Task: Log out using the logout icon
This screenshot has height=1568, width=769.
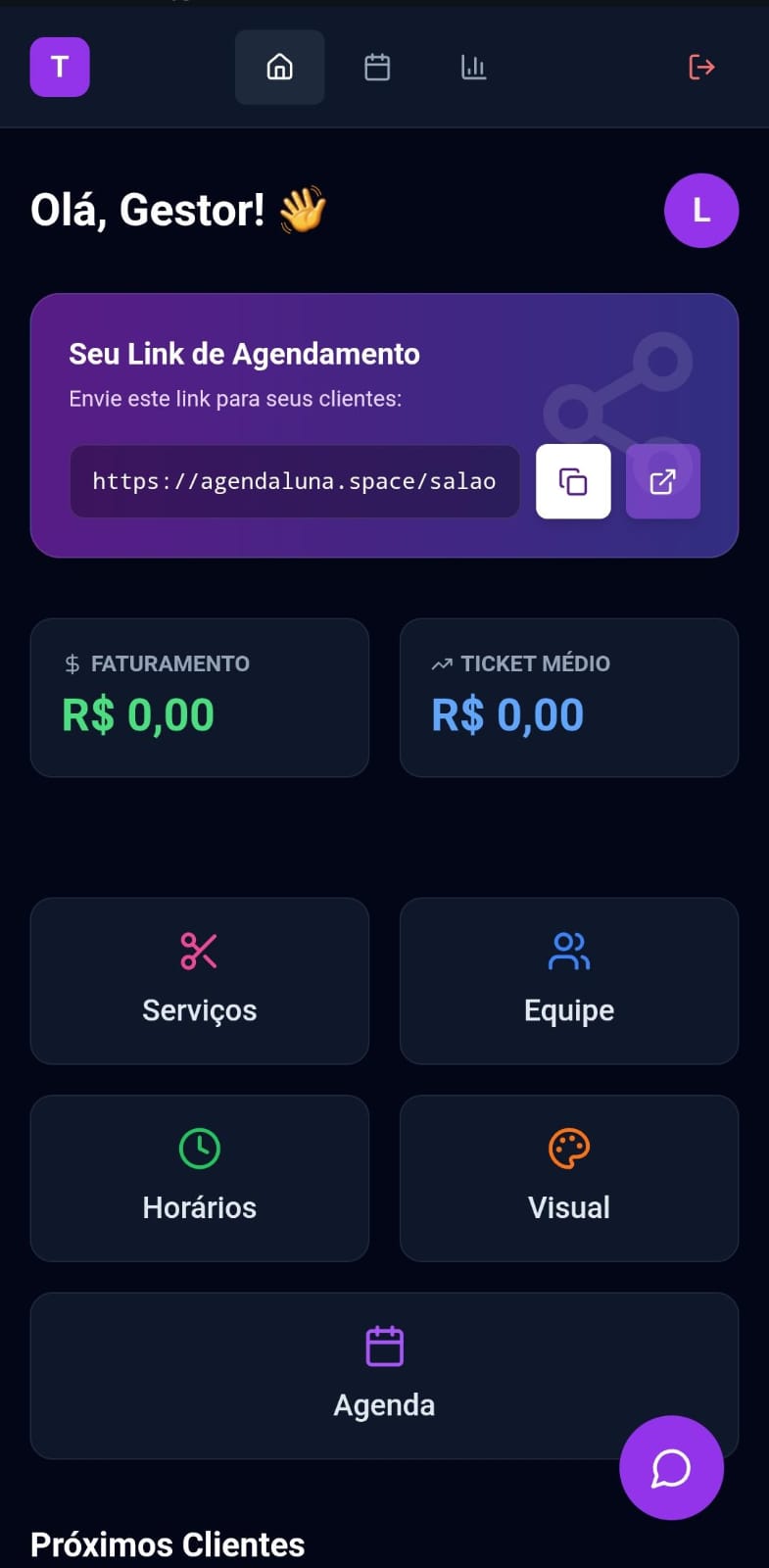Action: tap(701, 67)
